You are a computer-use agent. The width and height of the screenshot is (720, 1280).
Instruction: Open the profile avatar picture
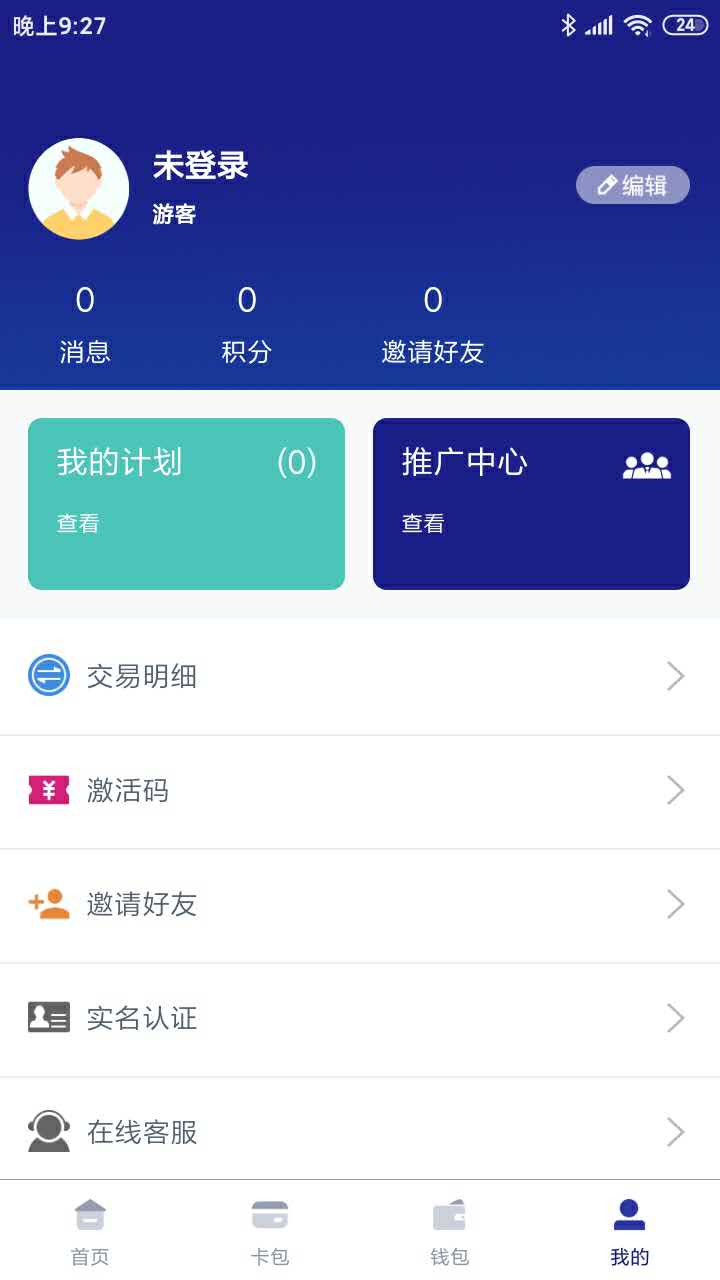[x=79, y=189]
